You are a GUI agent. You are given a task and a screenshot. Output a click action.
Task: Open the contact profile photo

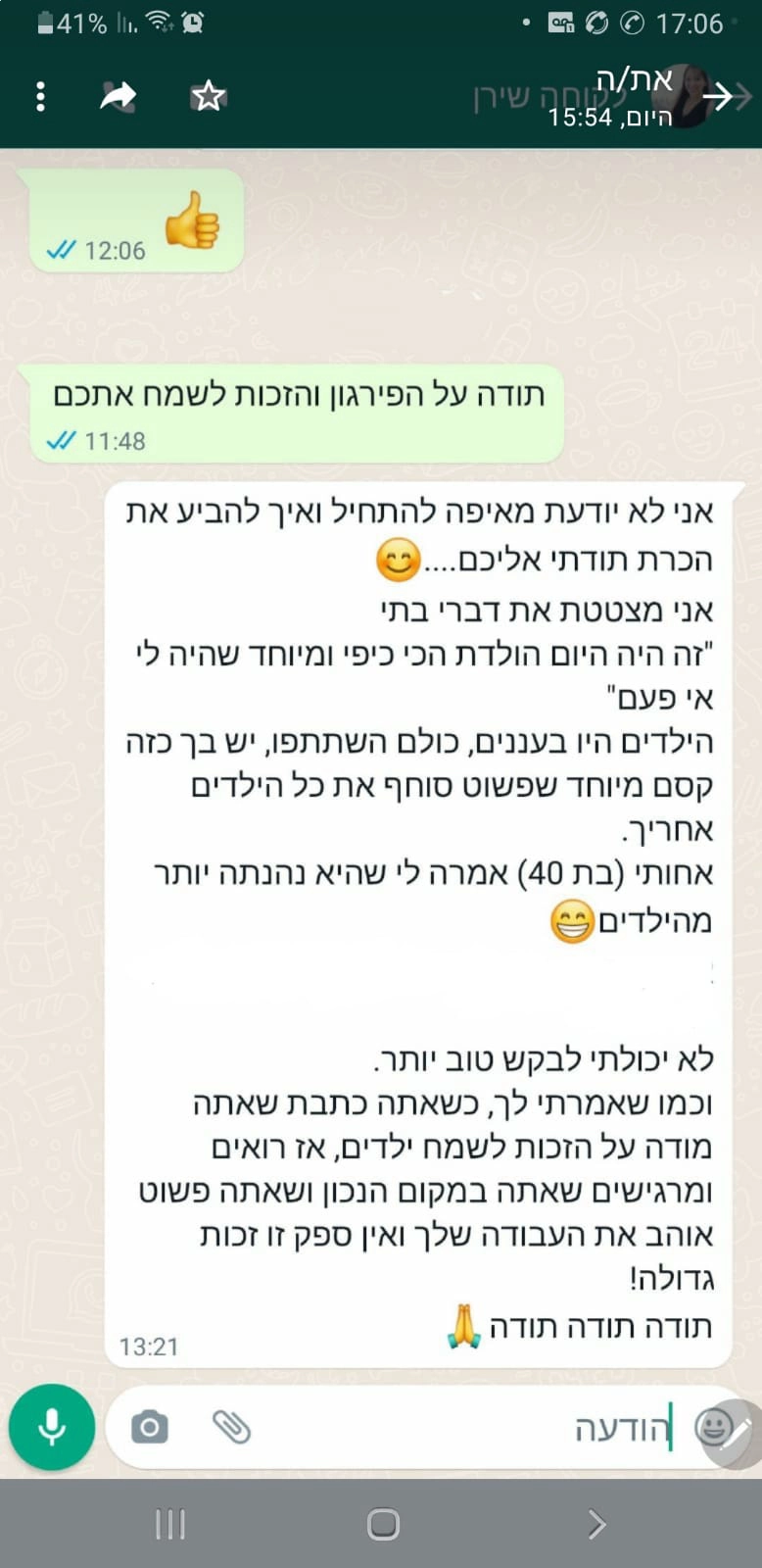pyautogui.click(x=692, y=96)
